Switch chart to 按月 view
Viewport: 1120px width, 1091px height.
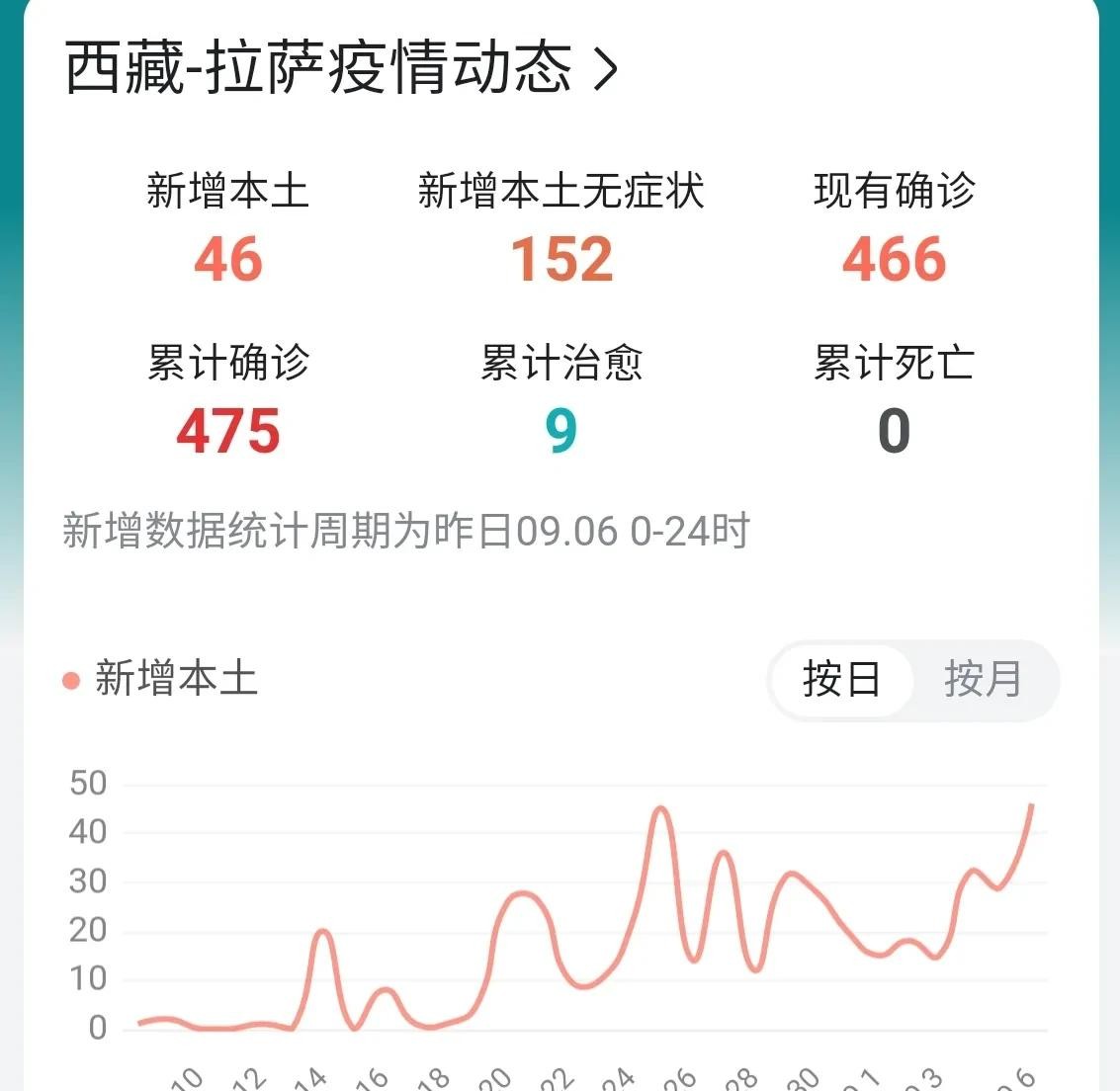pyautogui.click(x=982, y=680)
